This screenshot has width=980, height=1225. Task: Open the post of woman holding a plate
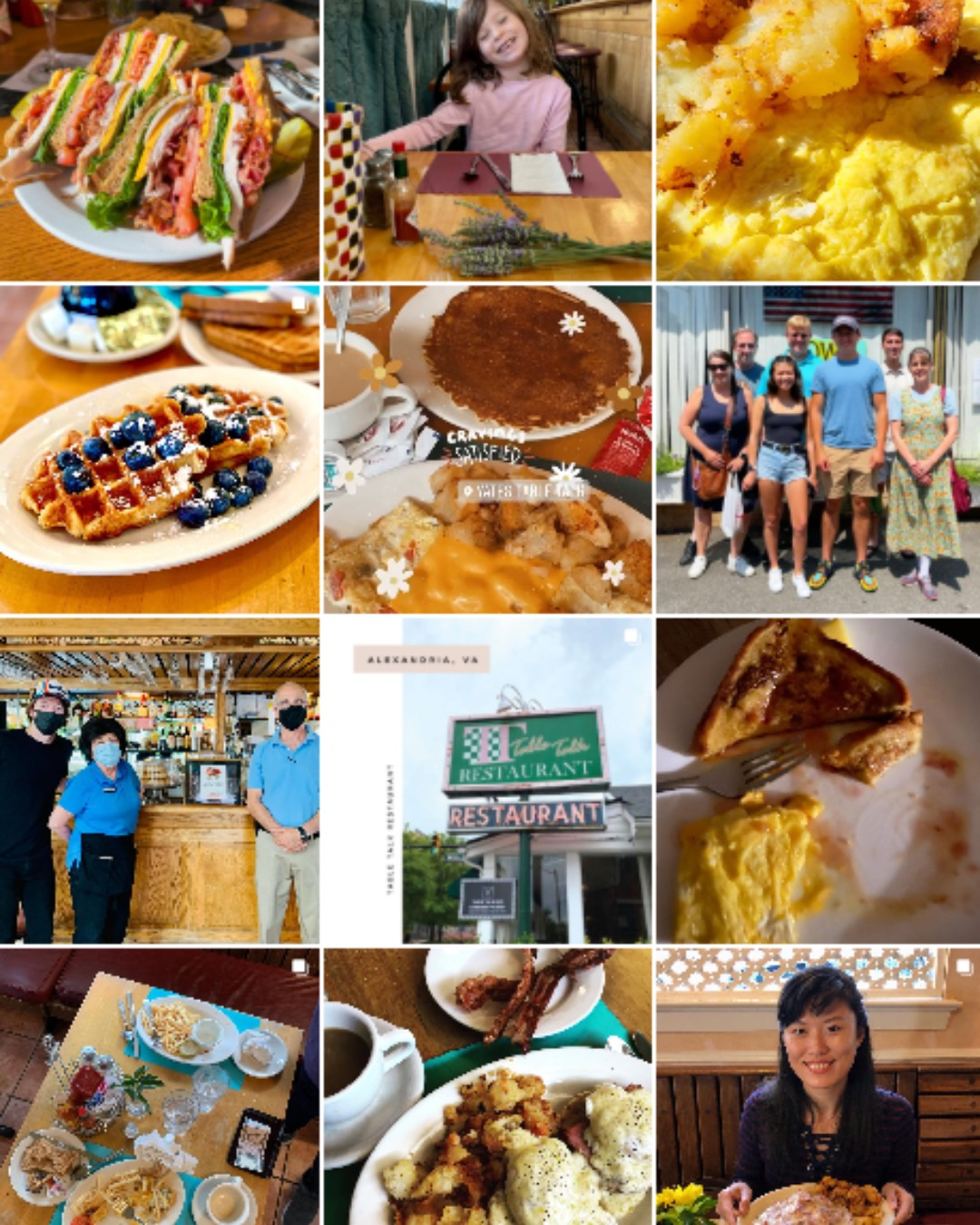tap(818, 1087)
